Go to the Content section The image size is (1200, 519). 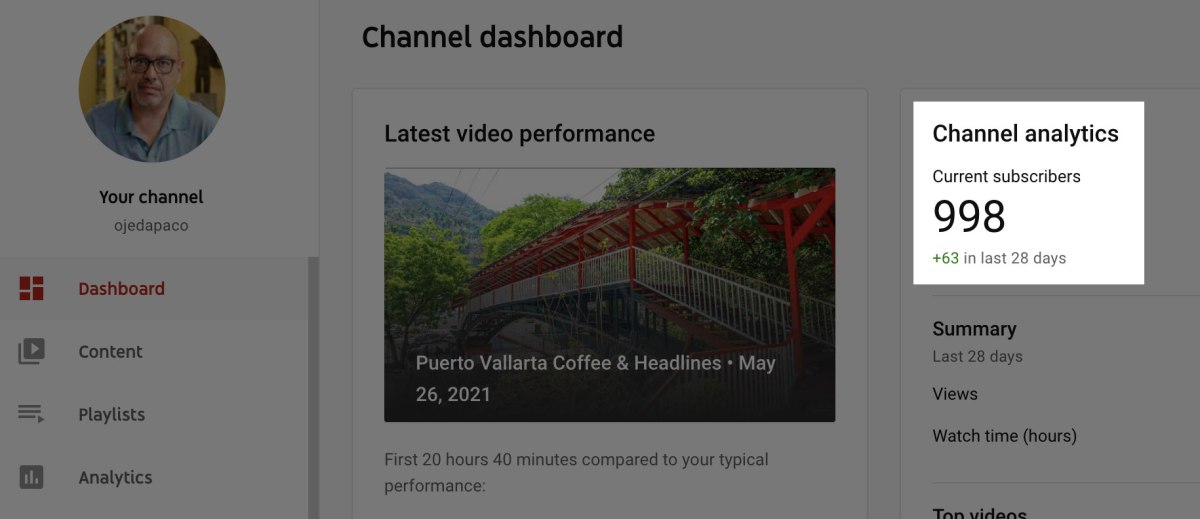coord(110,352)
